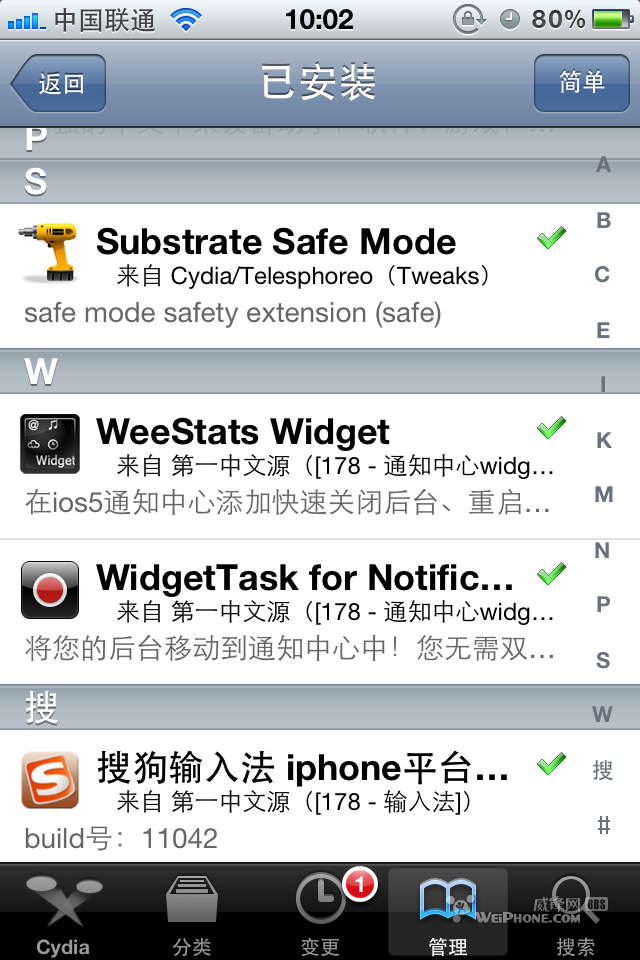Jump to section 搜 in index
The image size is (640, 960).
point(603,770)
